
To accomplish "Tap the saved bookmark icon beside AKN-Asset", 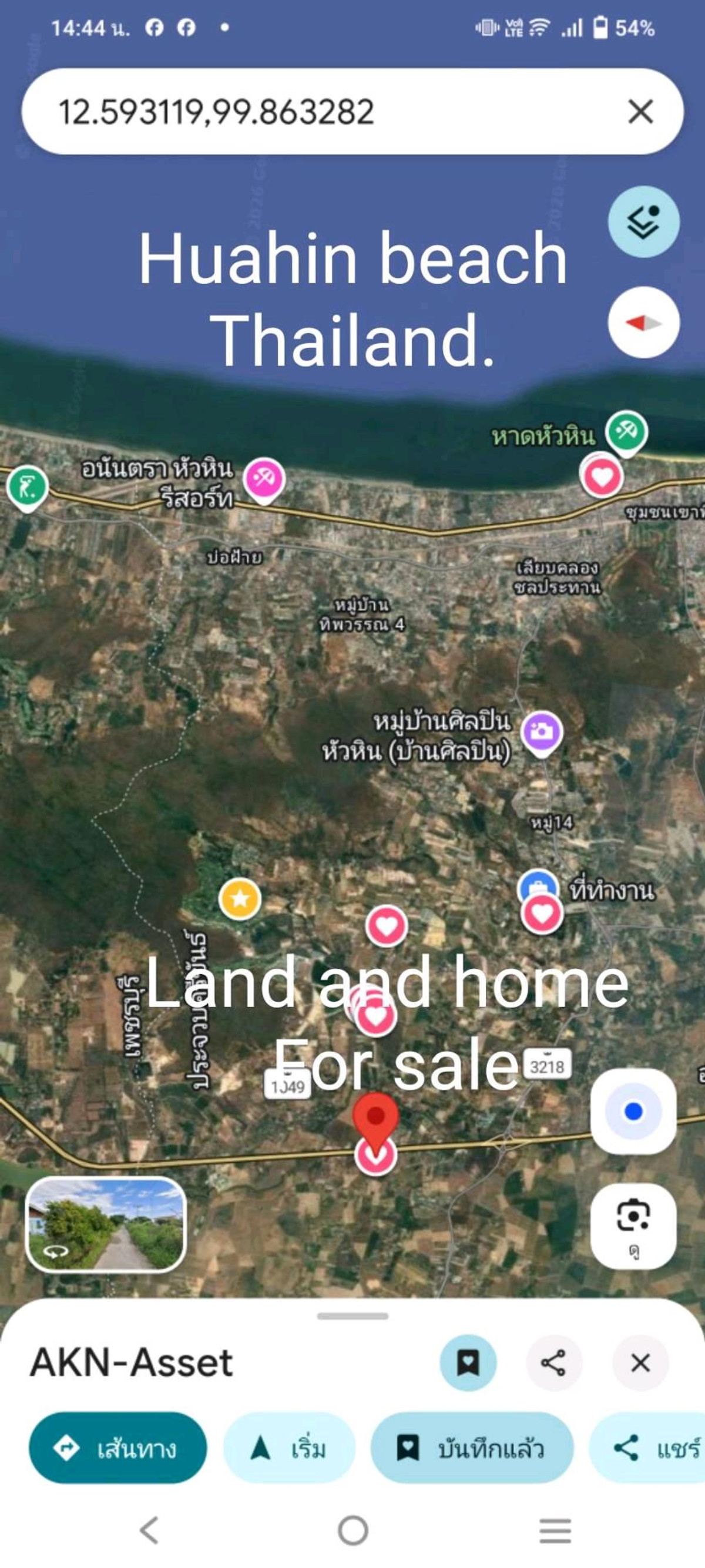I will click(468, 1363).
